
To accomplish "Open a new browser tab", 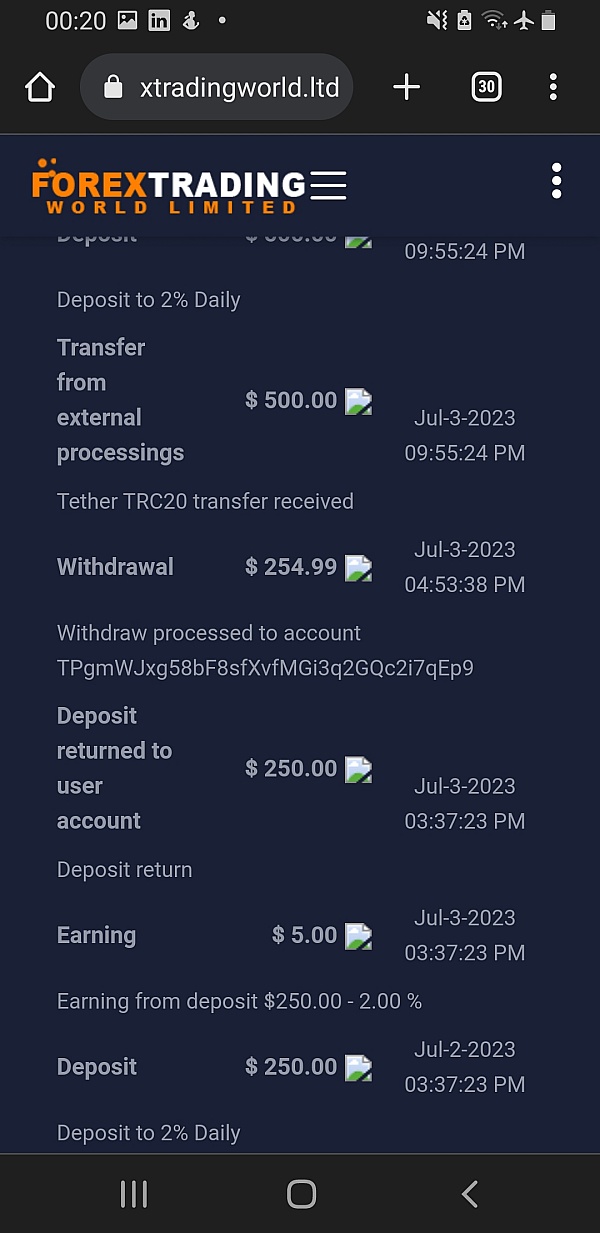I will (407, 88).
